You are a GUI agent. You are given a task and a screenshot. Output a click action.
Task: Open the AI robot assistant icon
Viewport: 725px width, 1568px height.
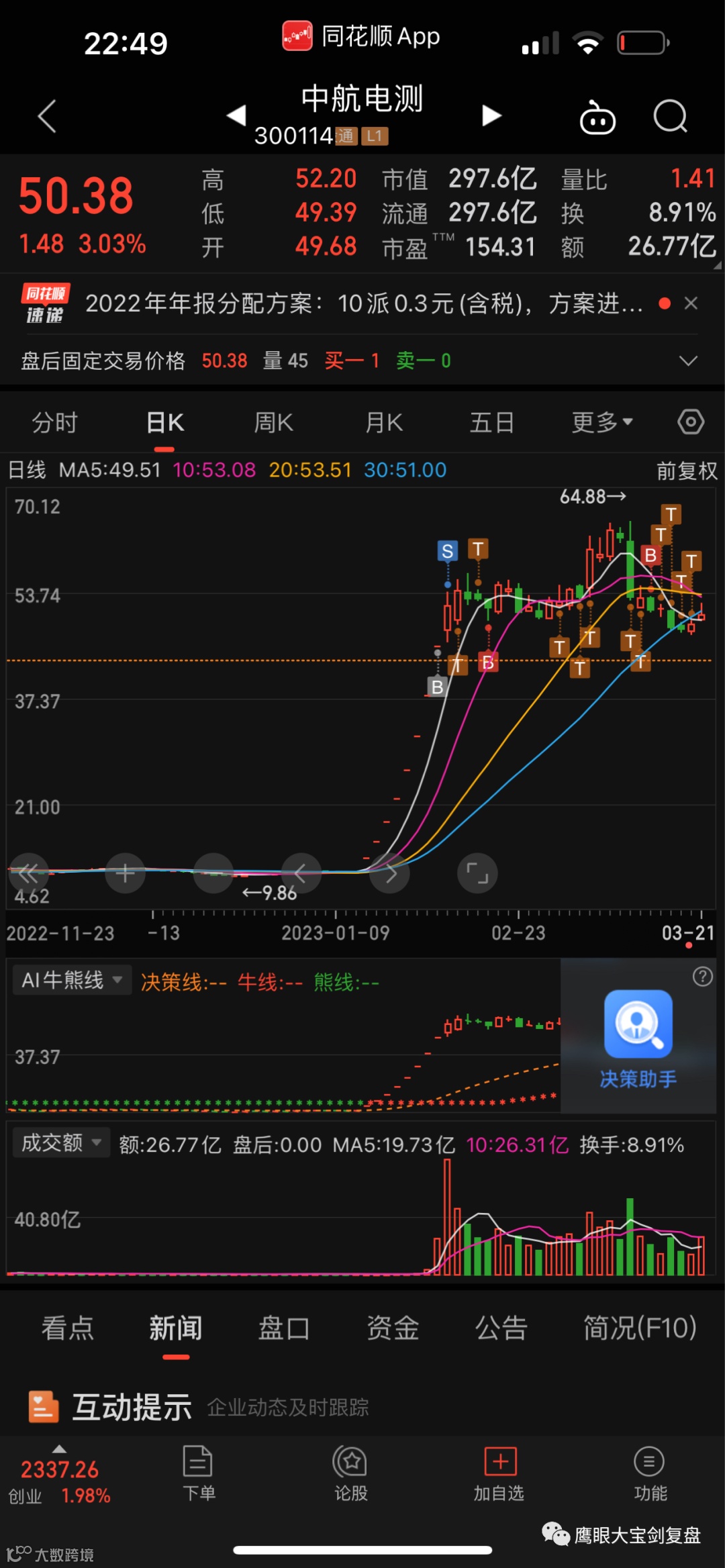(x=597, y=118)
